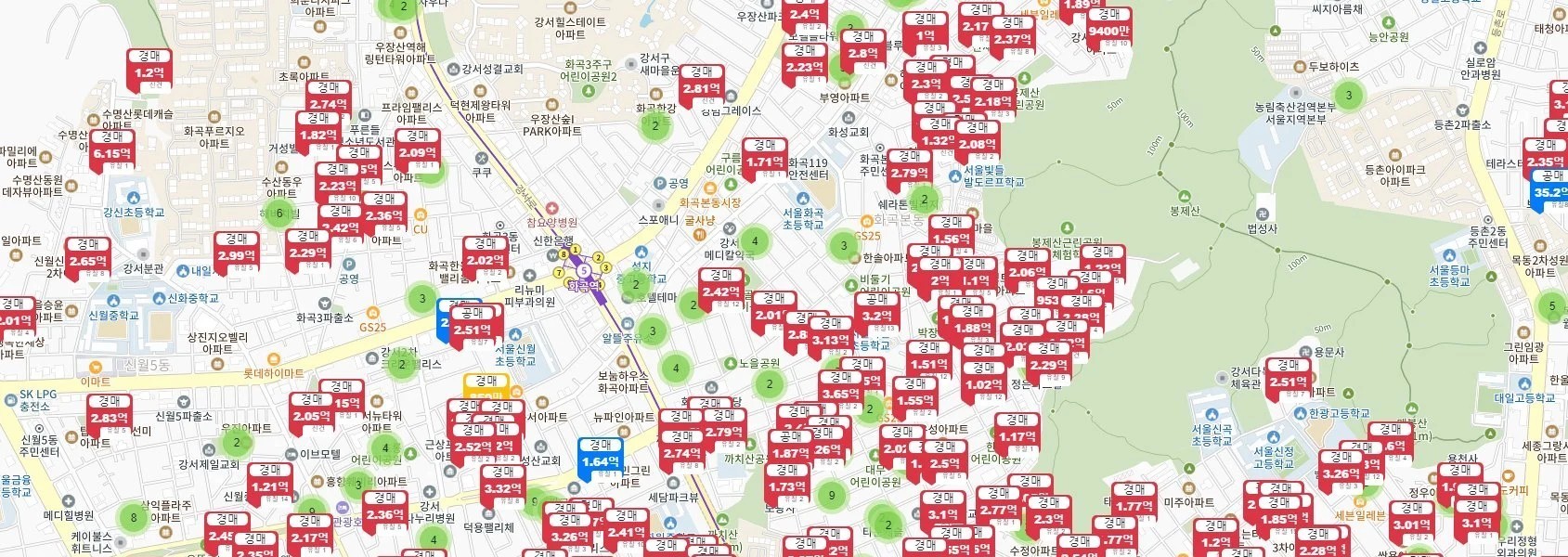This screenshot has height=557, width=1568.
Task: Open the 1.77억 auction pin
Action: coord(1134,505)
